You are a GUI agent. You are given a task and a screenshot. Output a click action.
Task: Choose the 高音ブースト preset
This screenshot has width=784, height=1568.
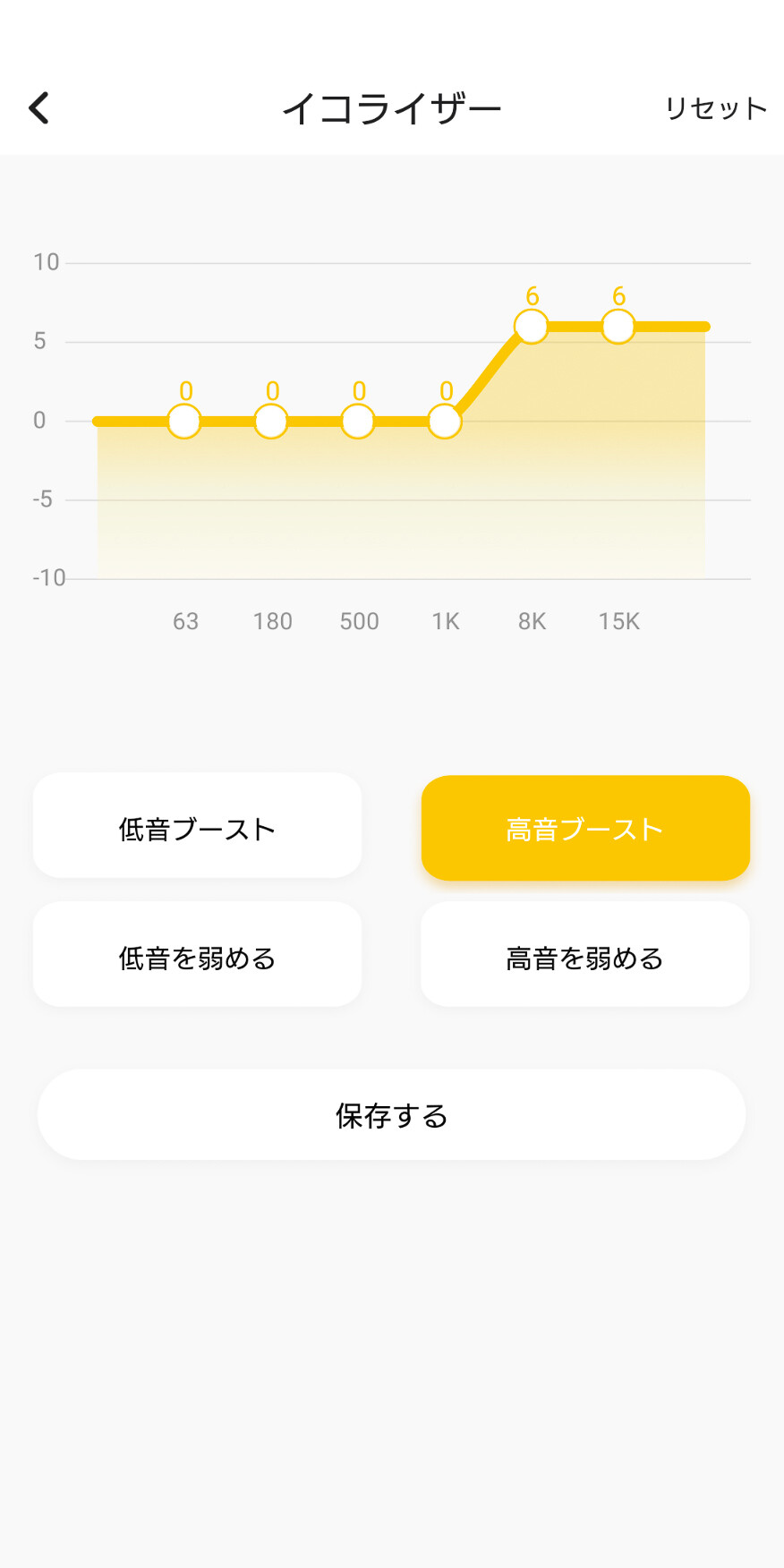click(585, 829)
